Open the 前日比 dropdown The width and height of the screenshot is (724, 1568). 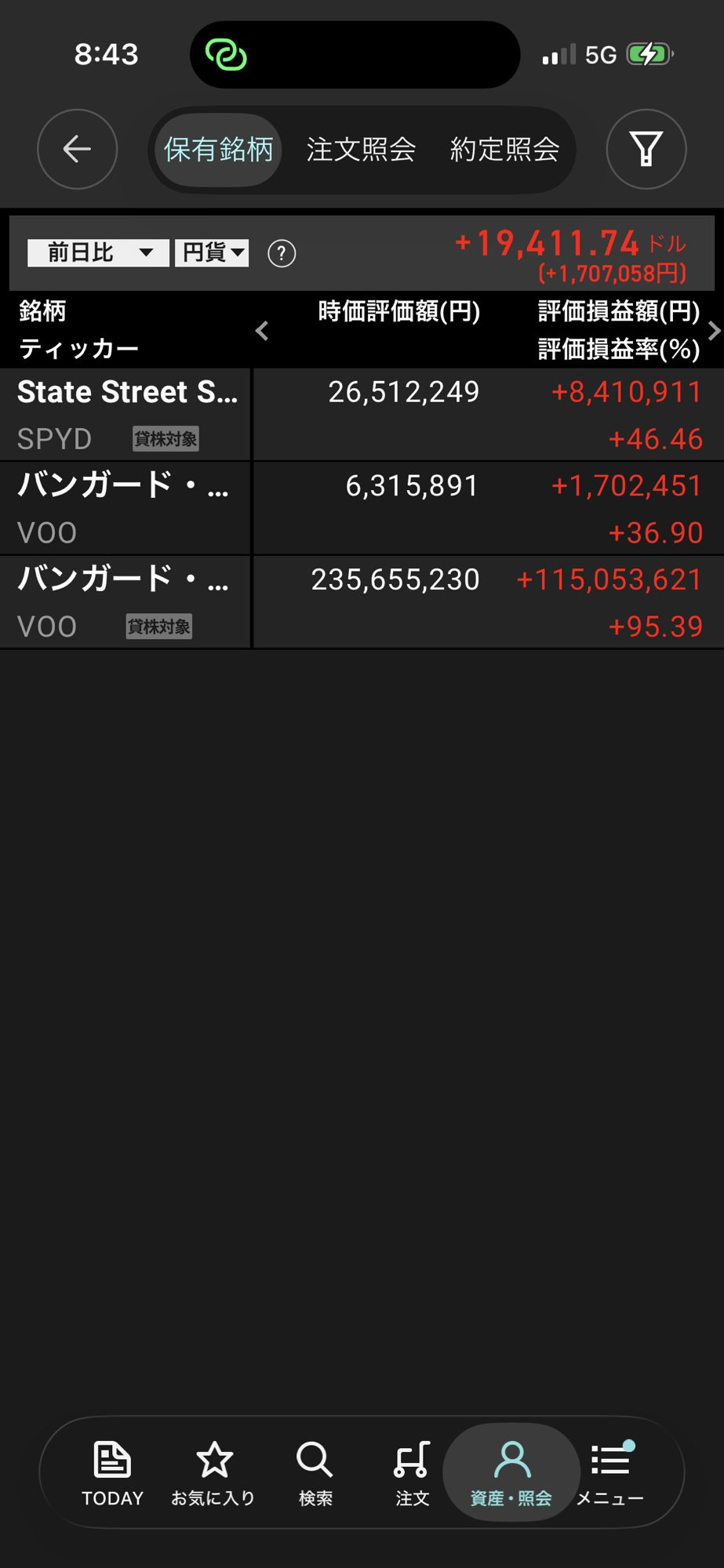click(98, 253)
